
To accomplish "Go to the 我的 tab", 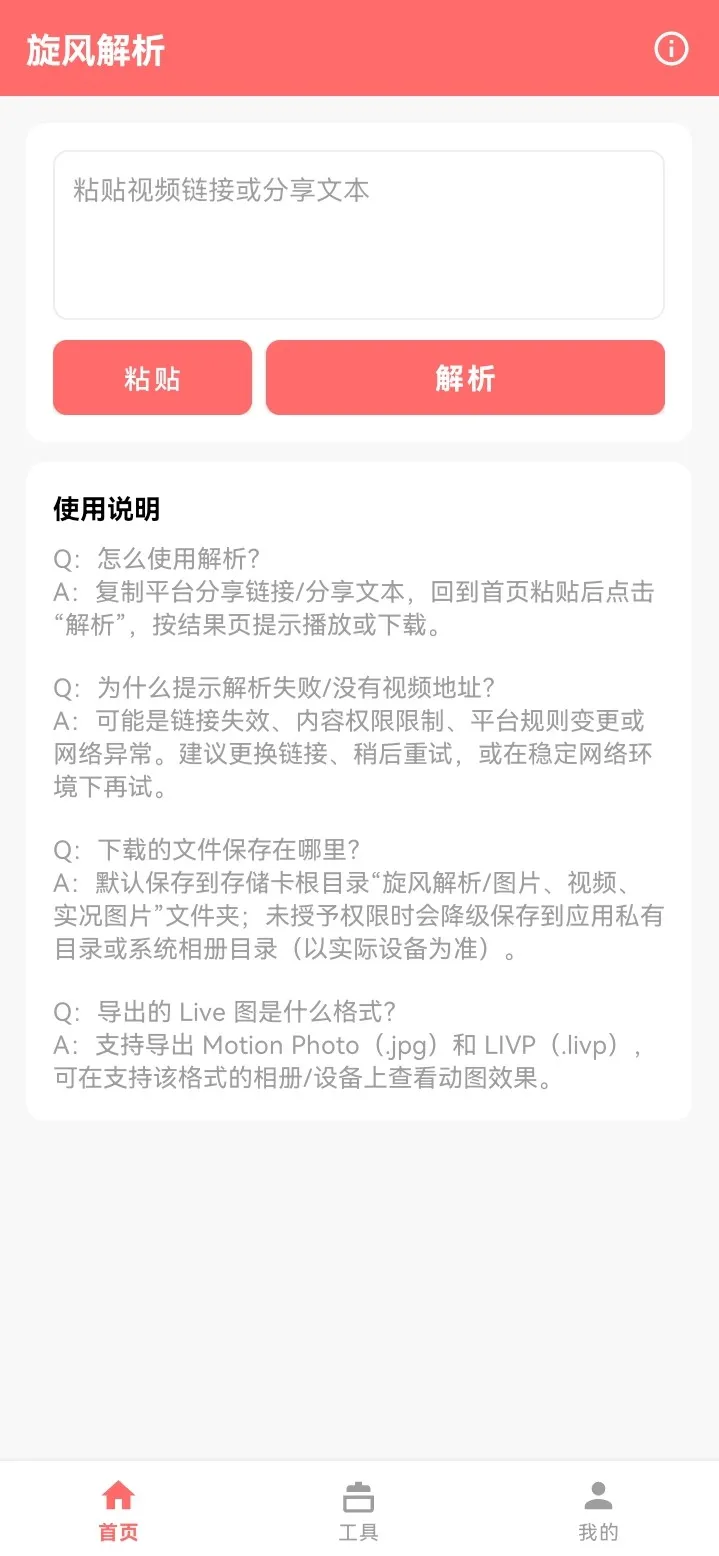I will pyautogui.click(x=598, y=1510).
